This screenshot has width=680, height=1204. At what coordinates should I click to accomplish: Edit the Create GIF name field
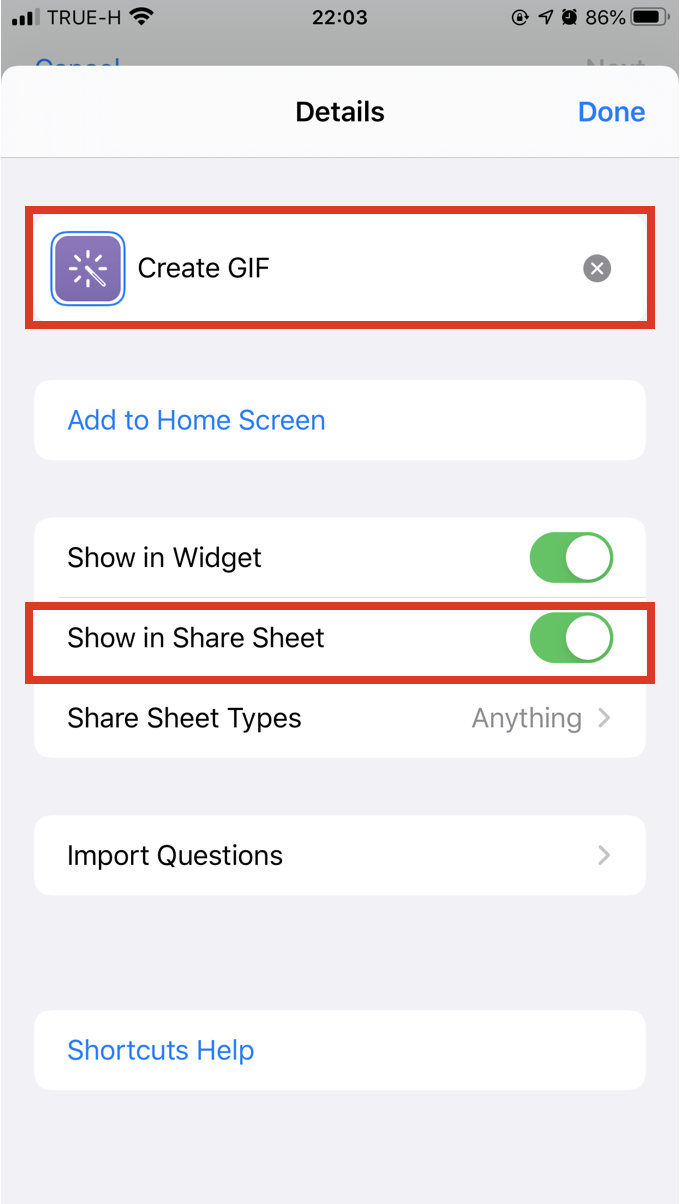click(340, 268)
